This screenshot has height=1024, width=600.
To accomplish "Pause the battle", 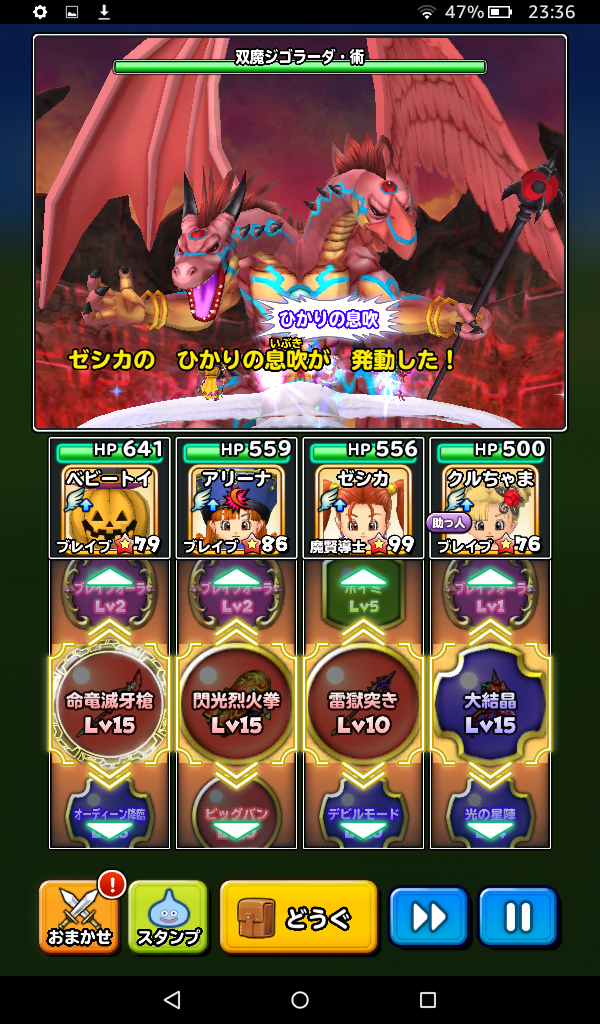I will coord(516,916).
